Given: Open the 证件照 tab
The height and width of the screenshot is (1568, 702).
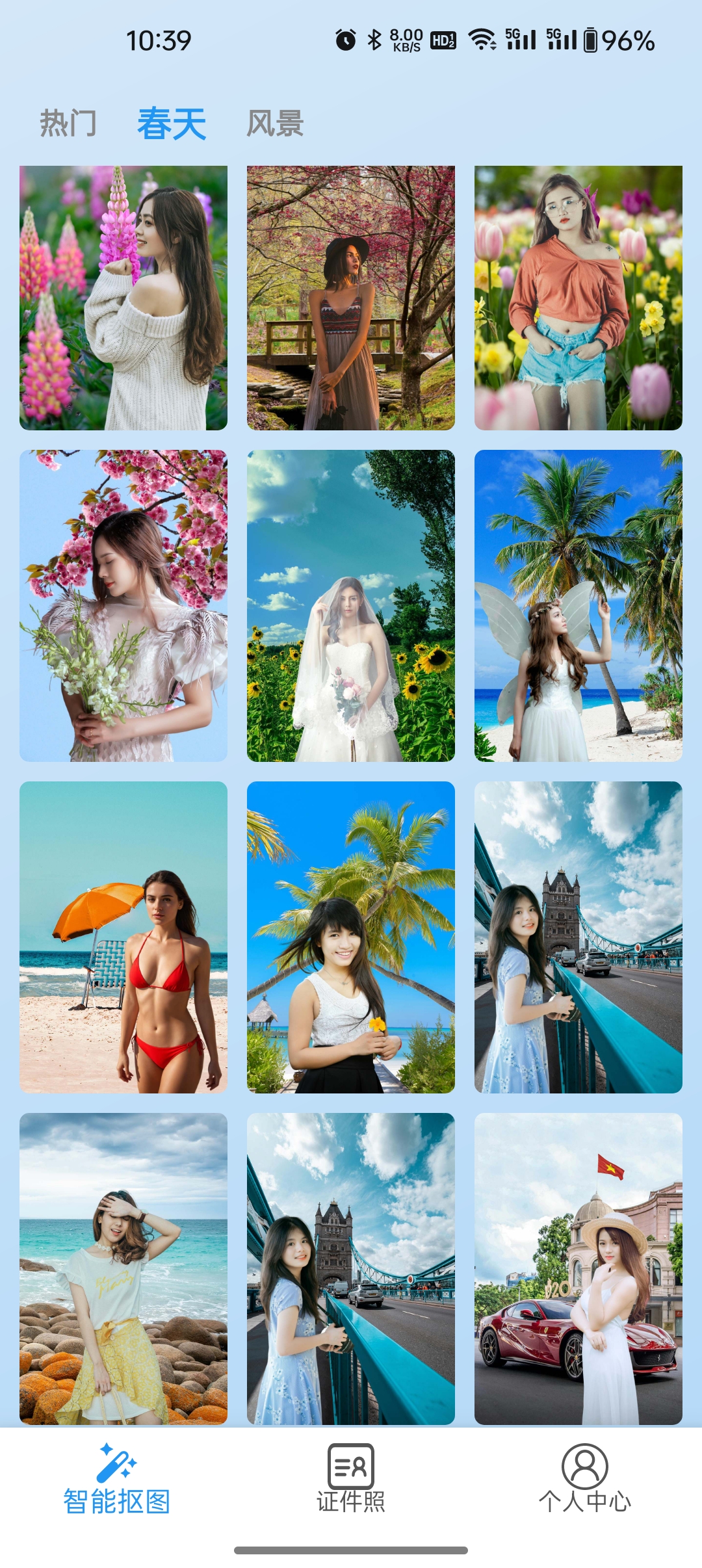Looking at the screenshot, I should (x=351, y=1479).
